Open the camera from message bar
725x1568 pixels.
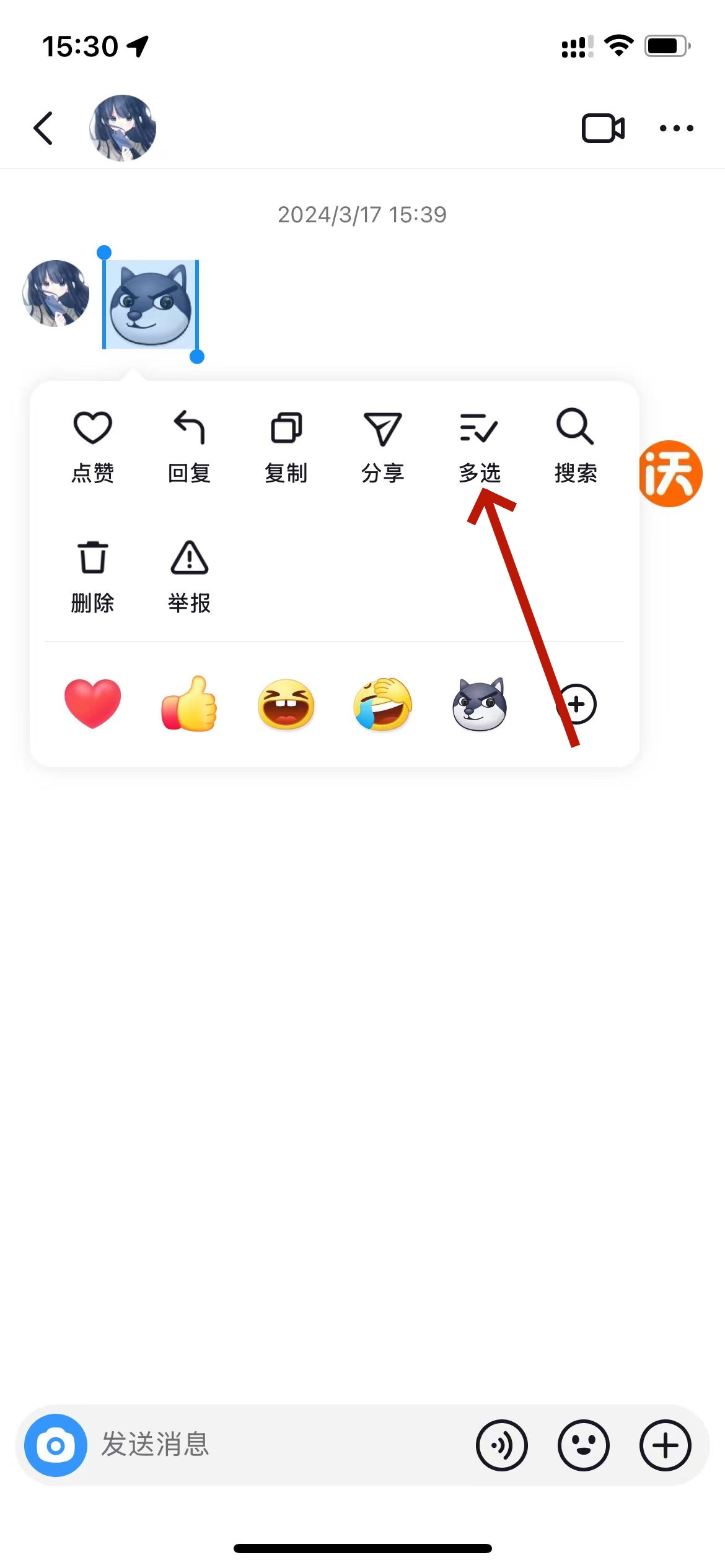[56, 1445]
